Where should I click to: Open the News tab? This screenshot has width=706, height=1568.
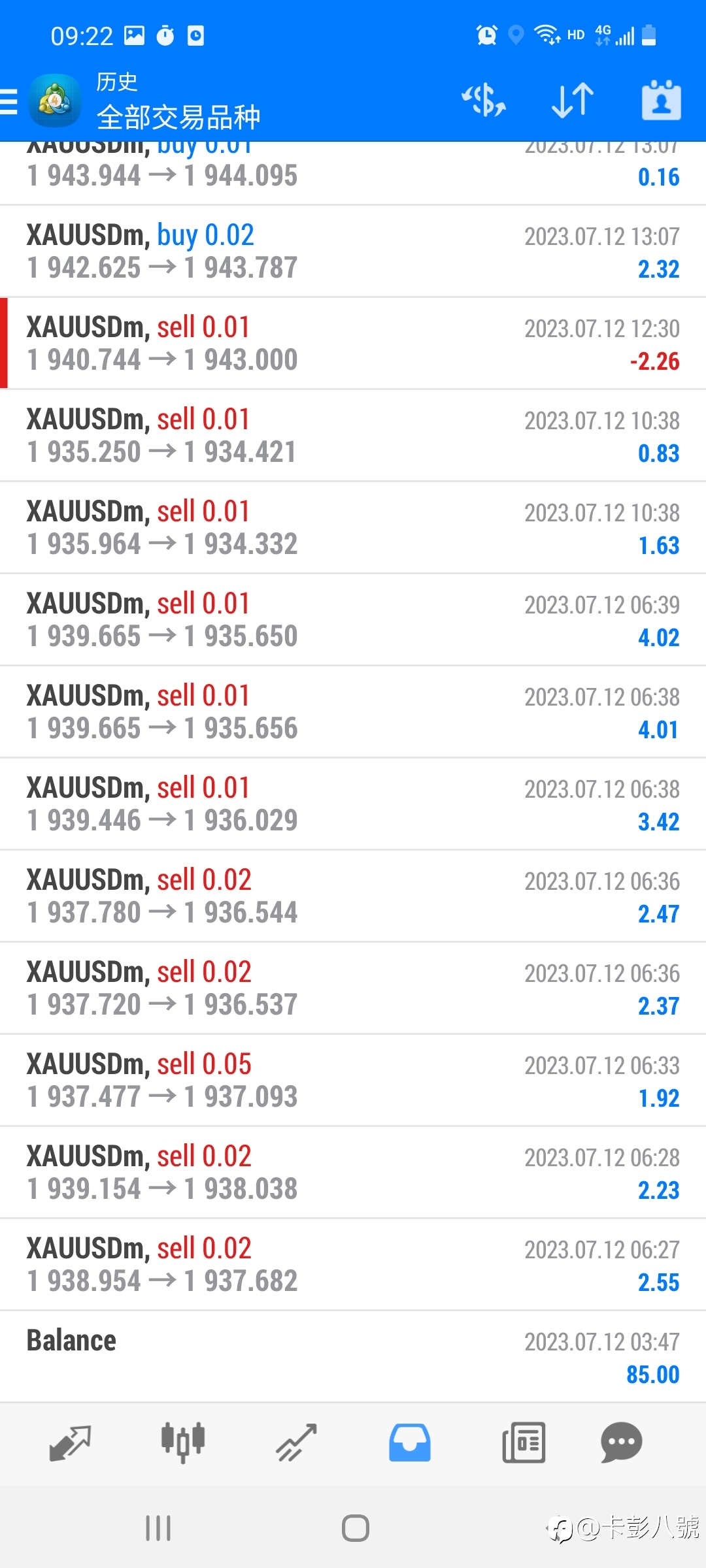click(524, 1443)
